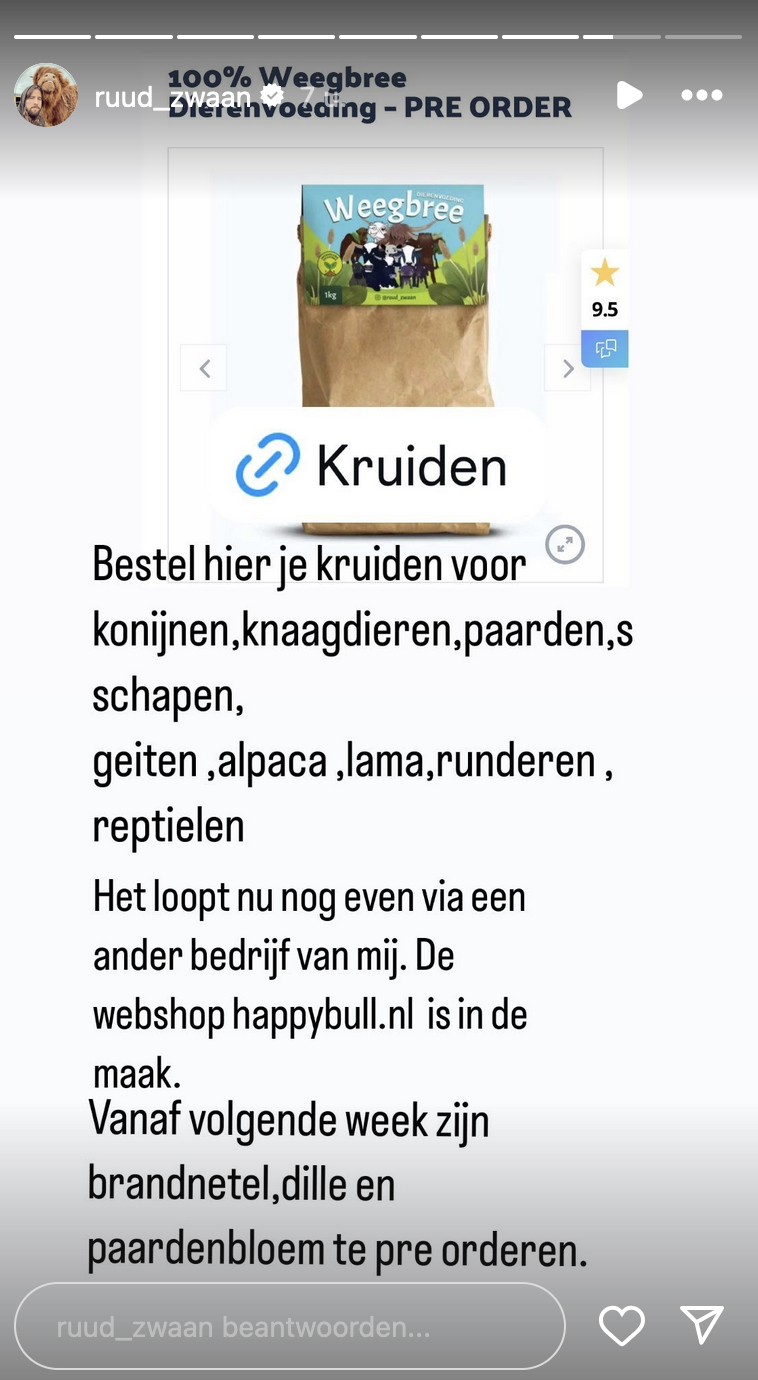758x1380 pixels.
Task: Share the story via the paper plane
Action: point(702,1325)
